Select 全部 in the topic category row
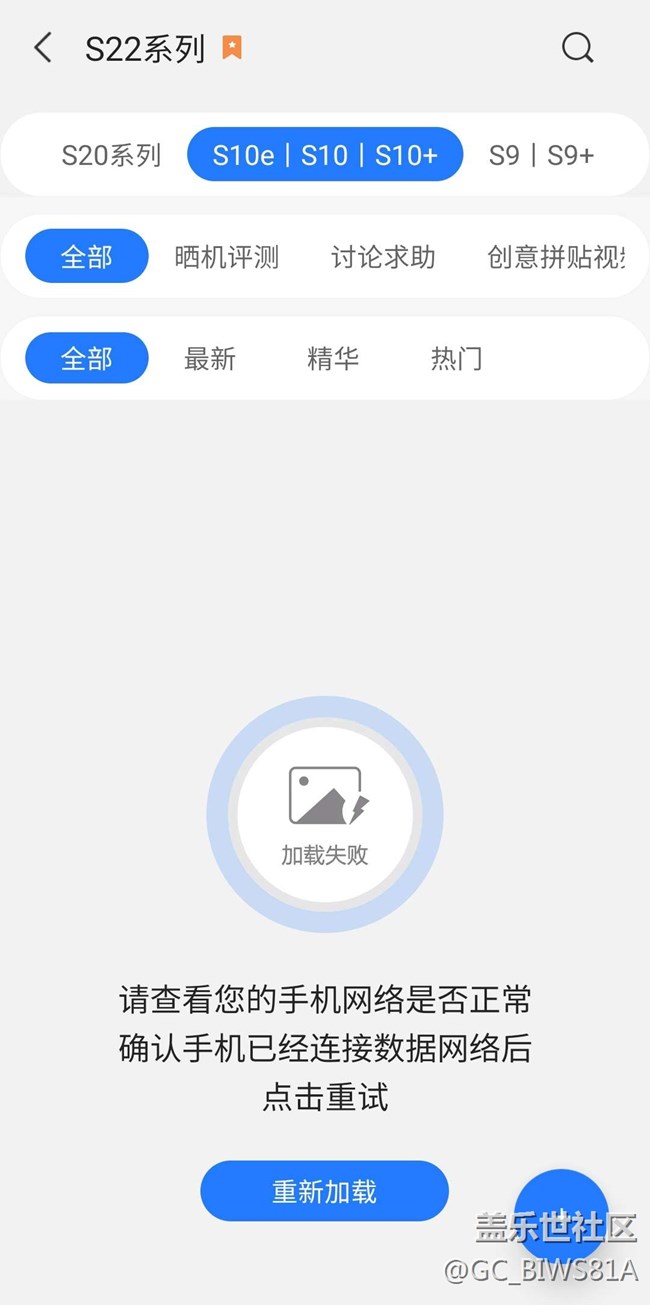This screenshot has width=650, height=1305. (x=87, y=257)
